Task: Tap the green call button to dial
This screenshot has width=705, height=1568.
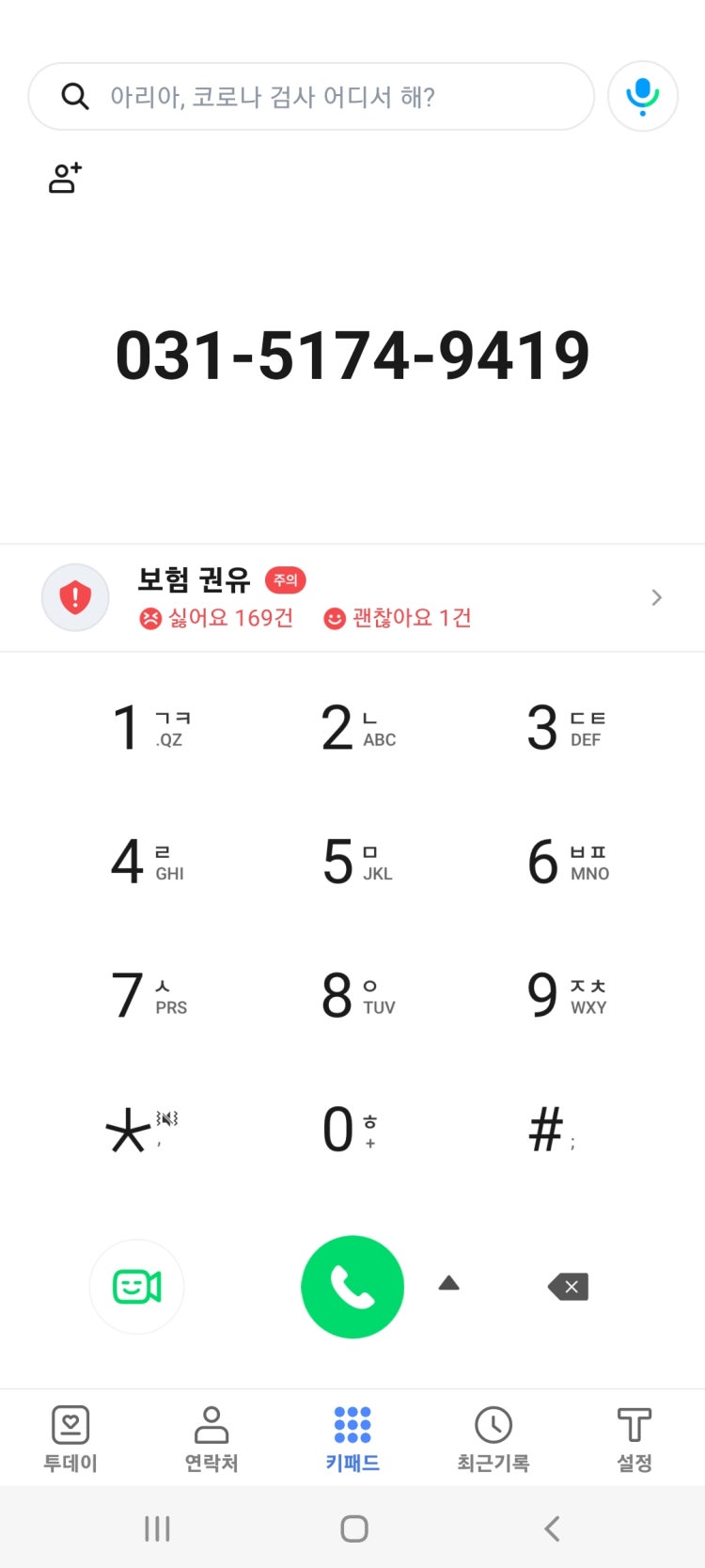Action: (x=352, y=1287)
